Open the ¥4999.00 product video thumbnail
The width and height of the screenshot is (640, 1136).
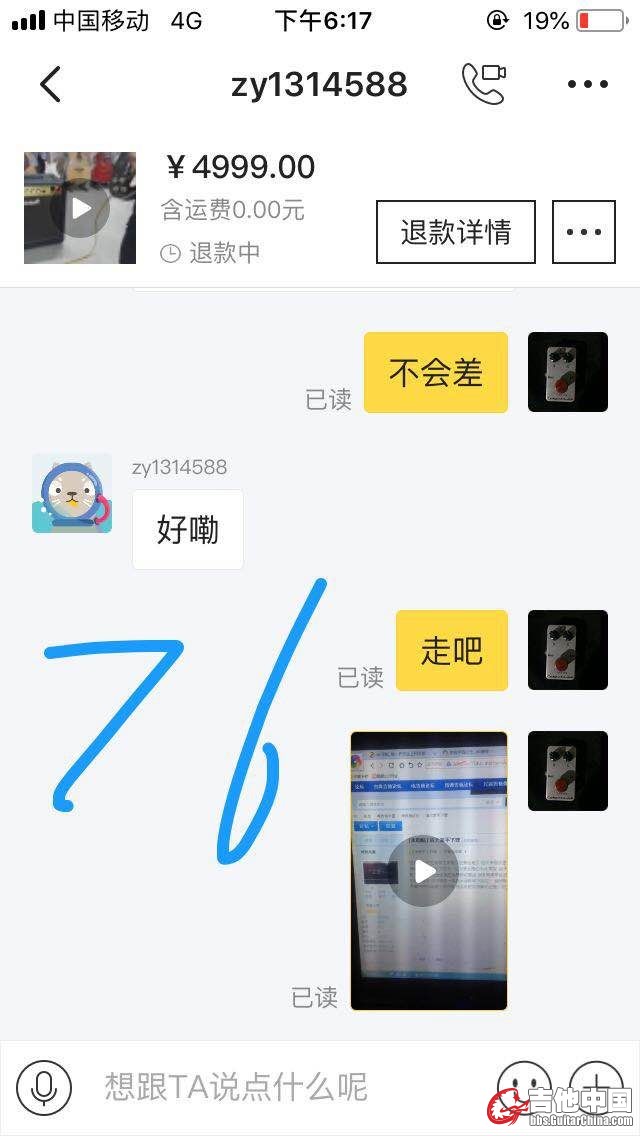tap(80, 208)
